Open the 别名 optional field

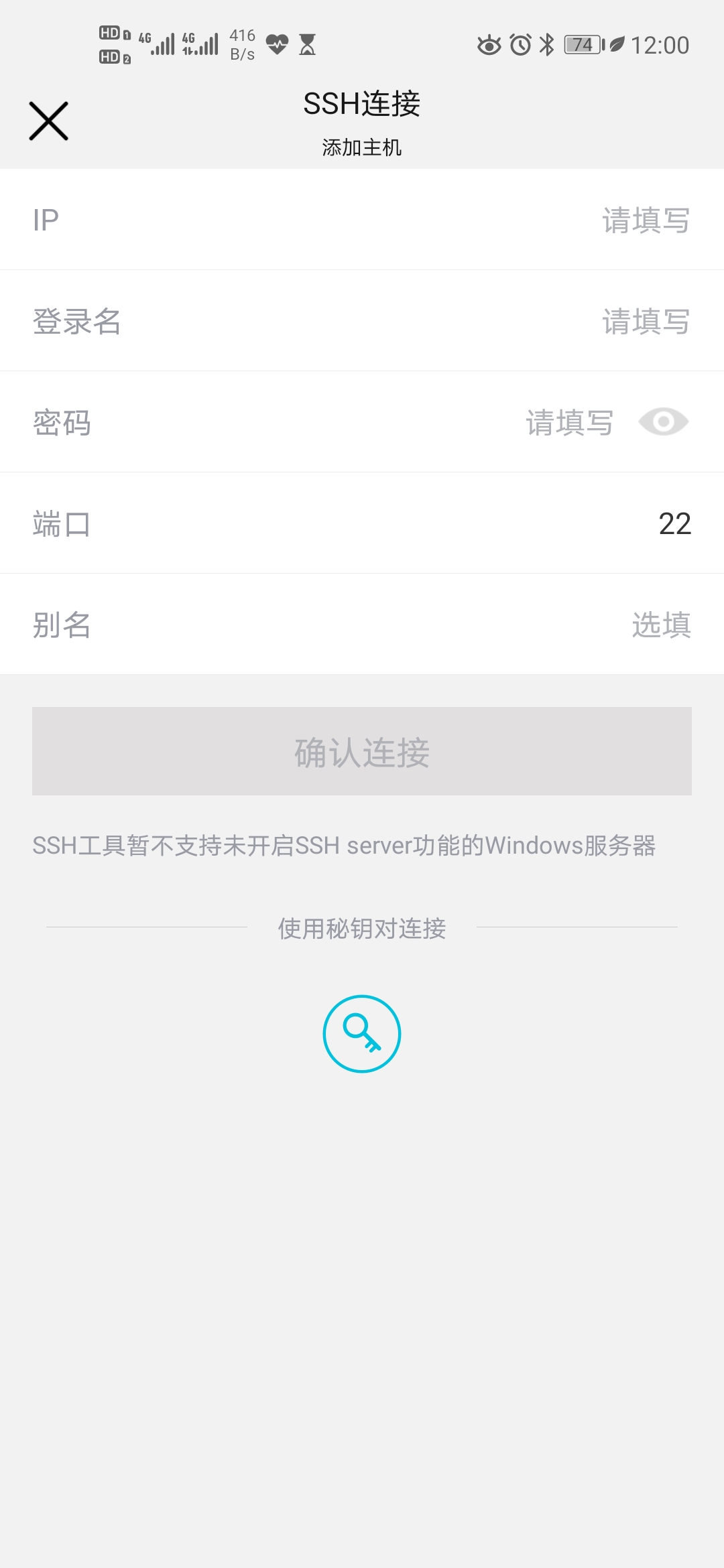(362, 625)
